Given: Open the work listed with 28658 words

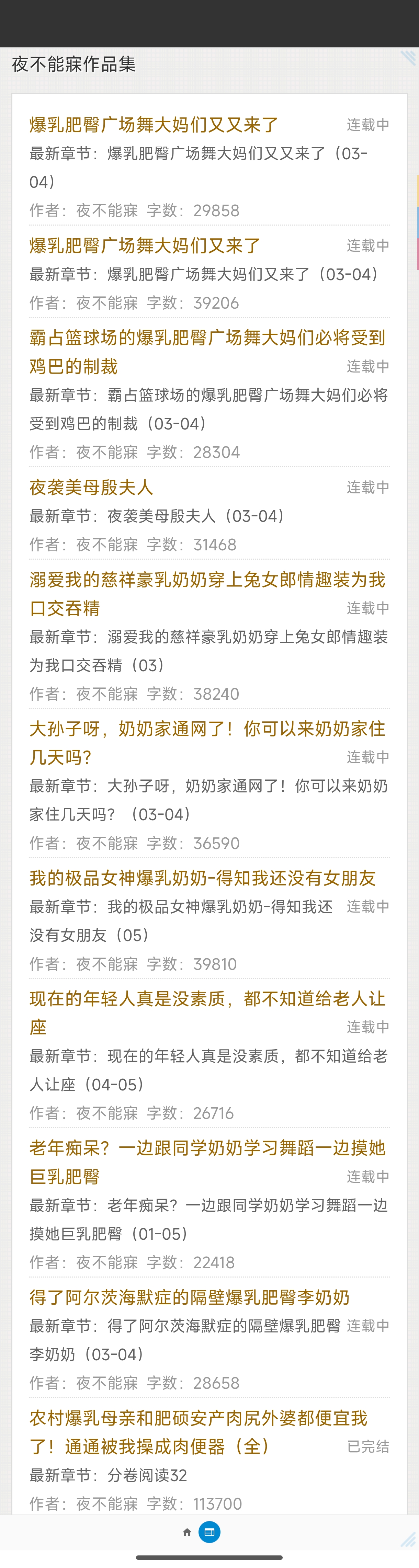Looking at the screenshot, I should point(189,1297).
